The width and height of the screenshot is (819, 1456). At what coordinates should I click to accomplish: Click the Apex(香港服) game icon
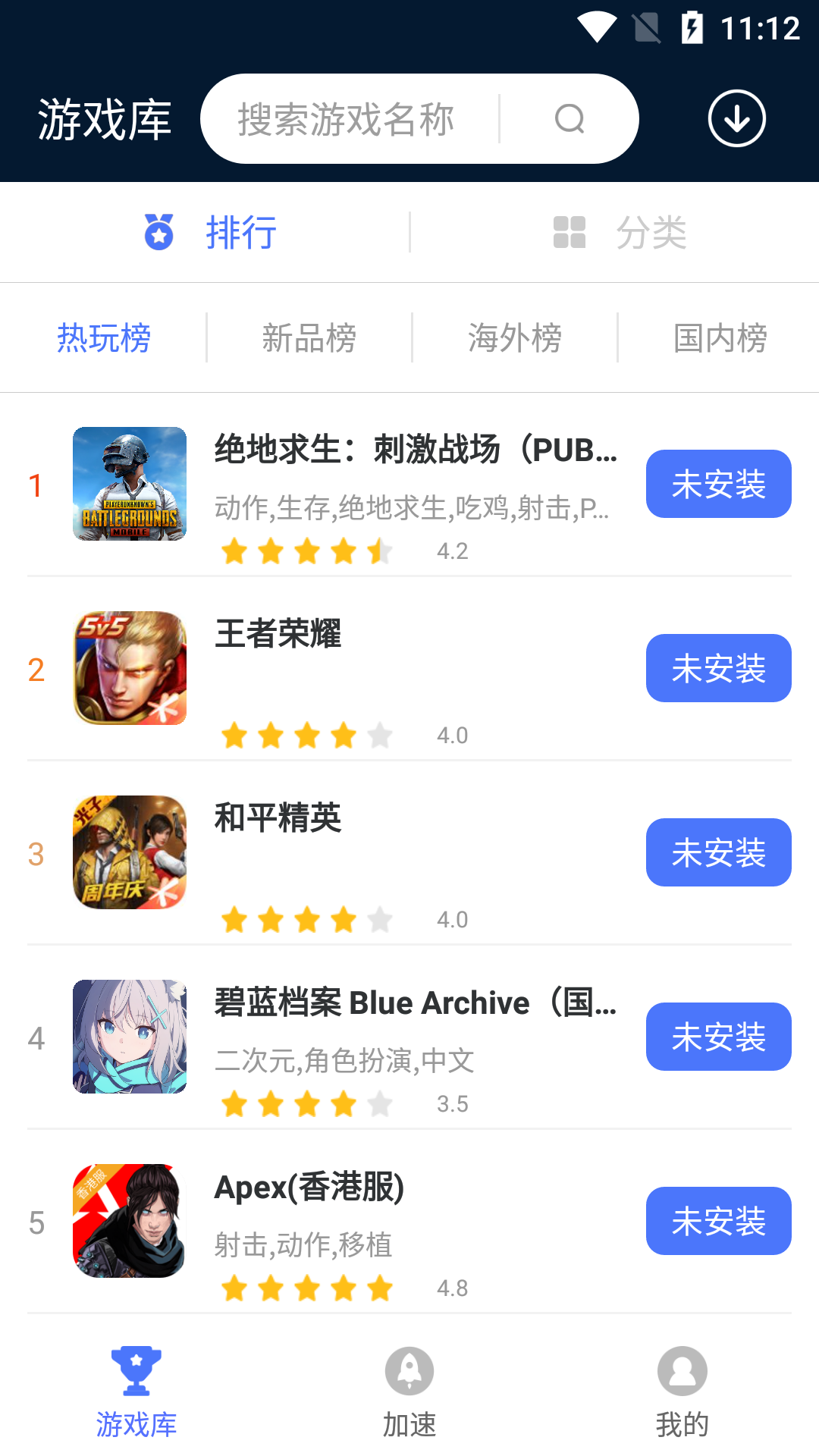[x=129, y=1220]
